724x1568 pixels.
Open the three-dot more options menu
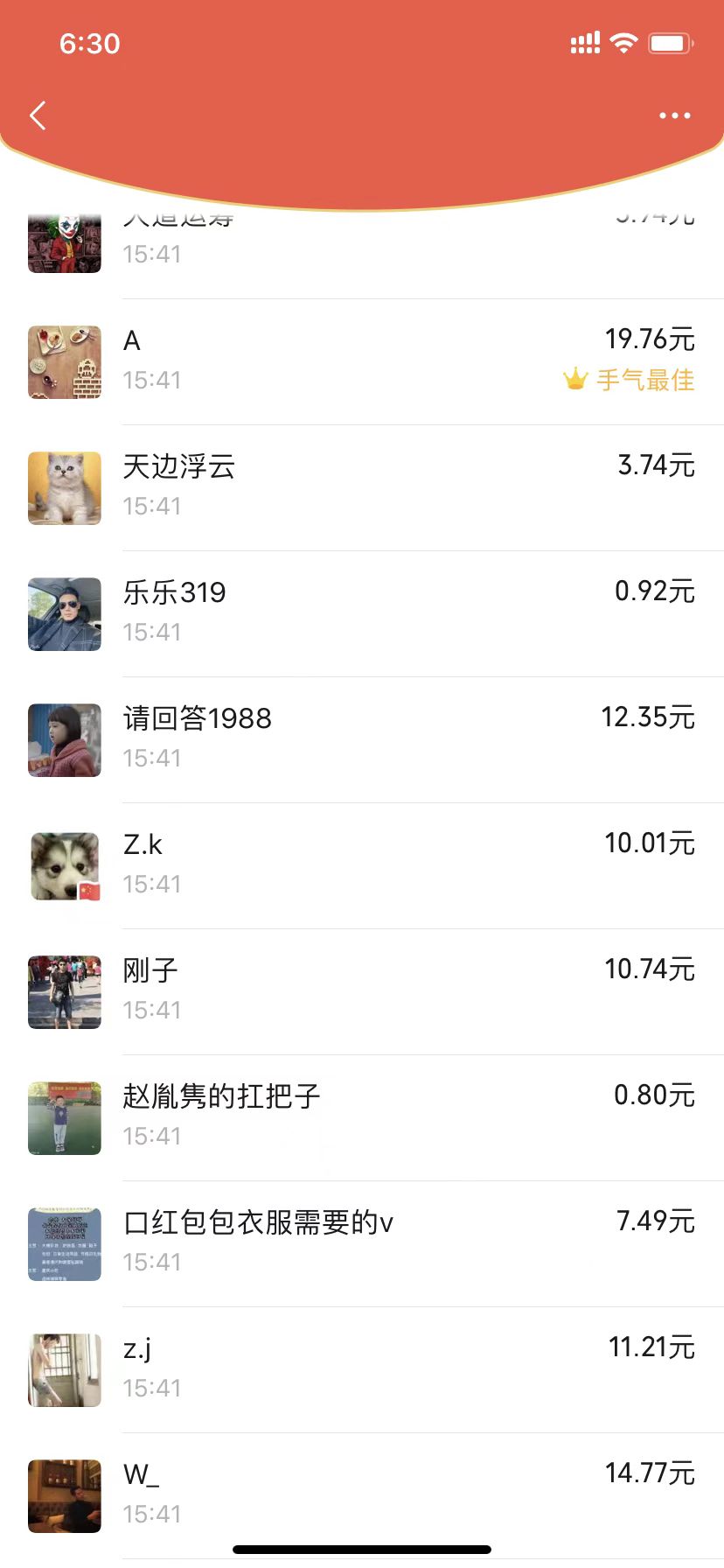[x=674, y=115]
